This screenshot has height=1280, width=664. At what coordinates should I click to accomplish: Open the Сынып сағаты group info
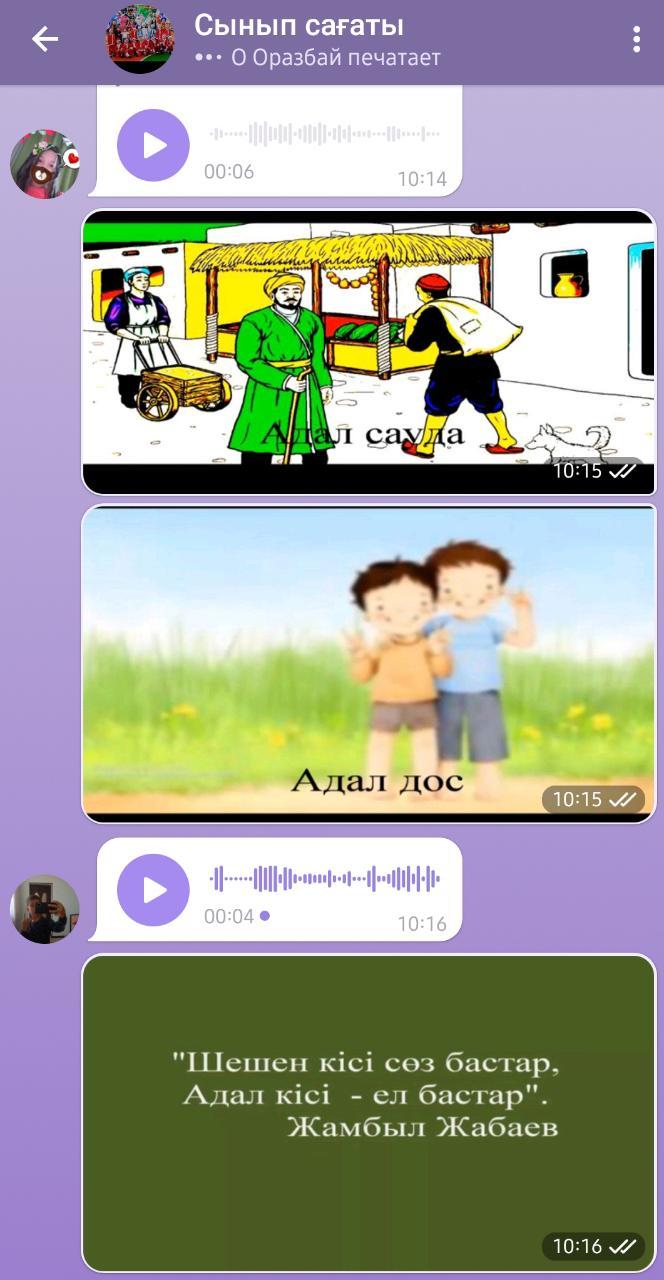coord(298,25)
